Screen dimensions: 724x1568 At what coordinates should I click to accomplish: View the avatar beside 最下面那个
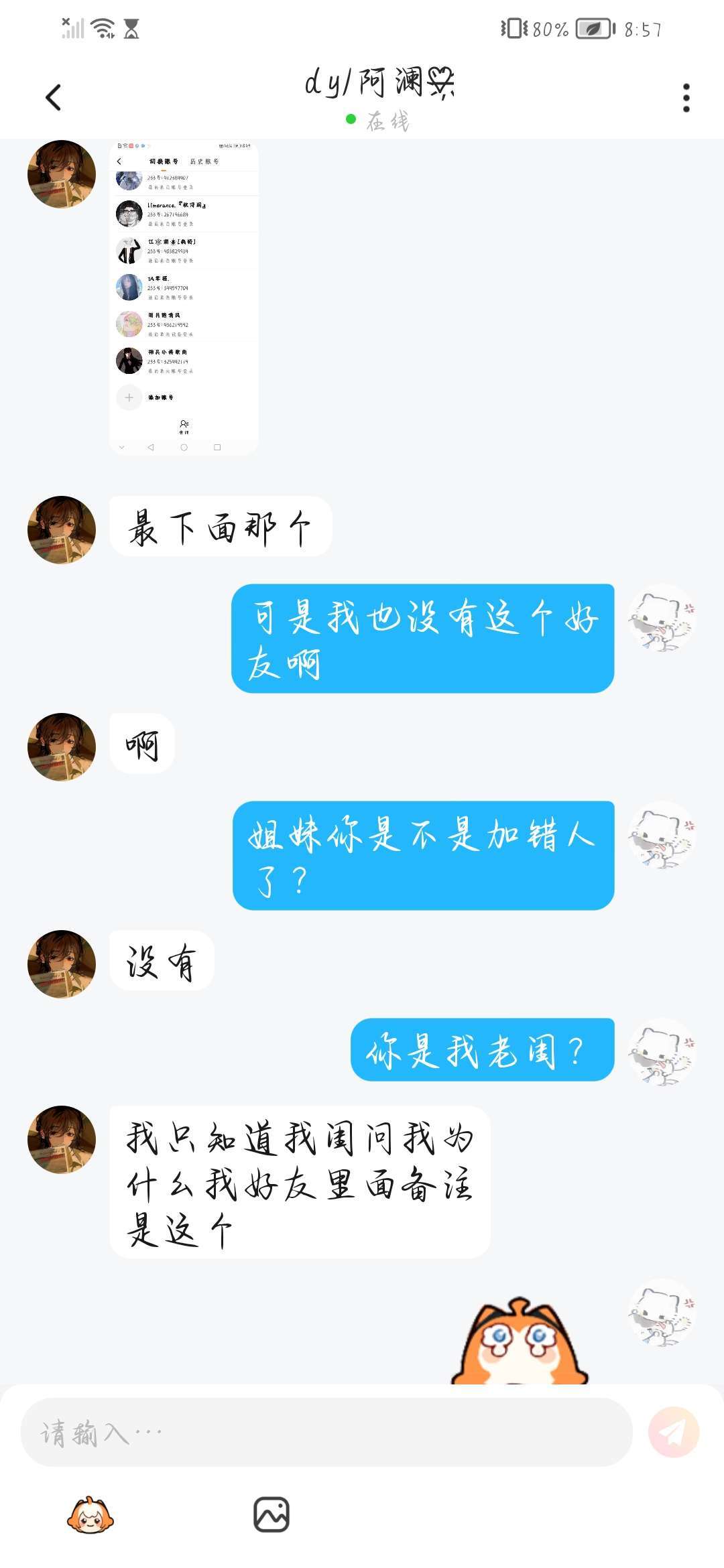tap(62, 530)
